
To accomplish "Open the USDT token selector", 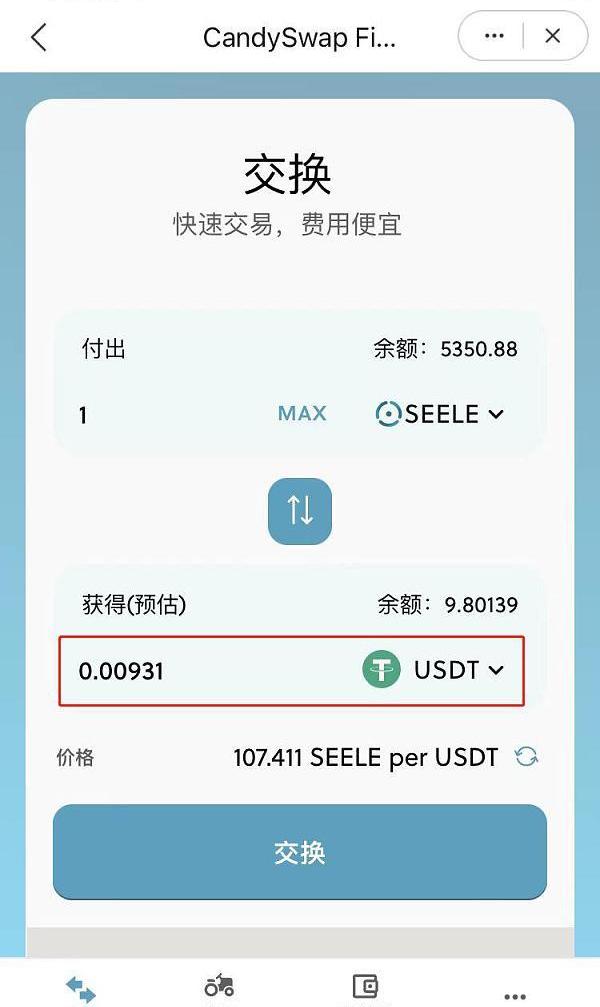I will pyautogui.click(x=435, y=670).
